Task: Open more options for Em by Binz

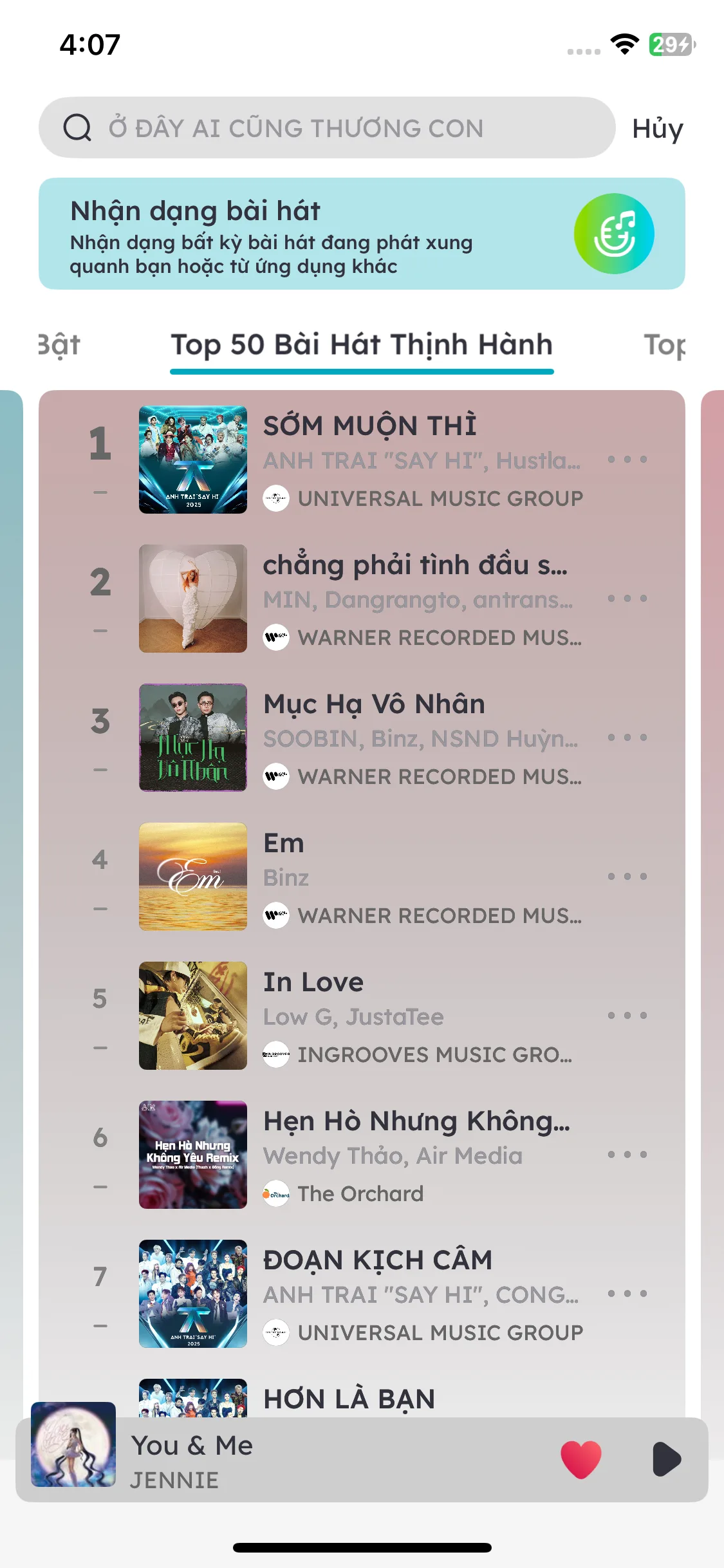Action: pyautogui.click(x=627, y=877)
